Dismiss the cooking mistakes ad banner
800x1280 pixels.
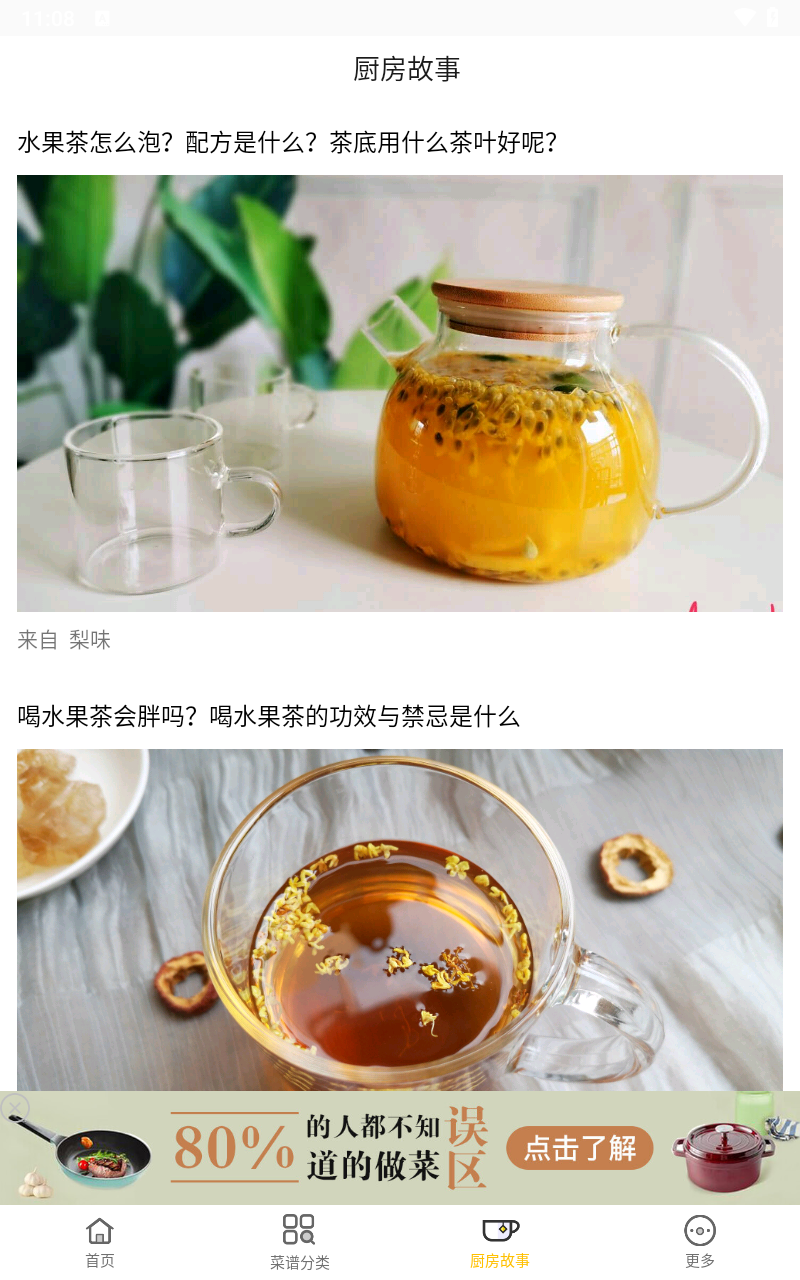[15, 1106]
